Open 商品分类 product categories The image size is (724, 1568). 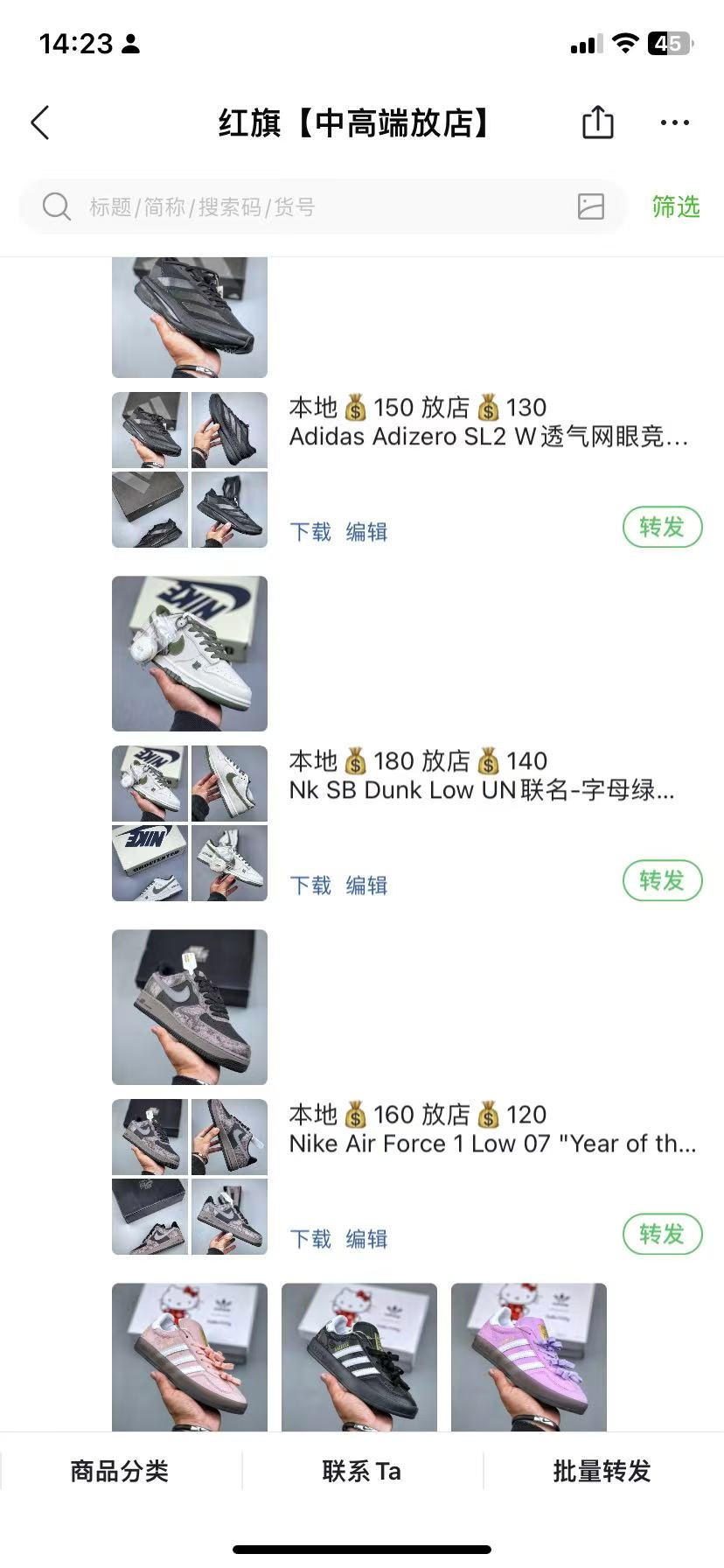[120, 1471]
